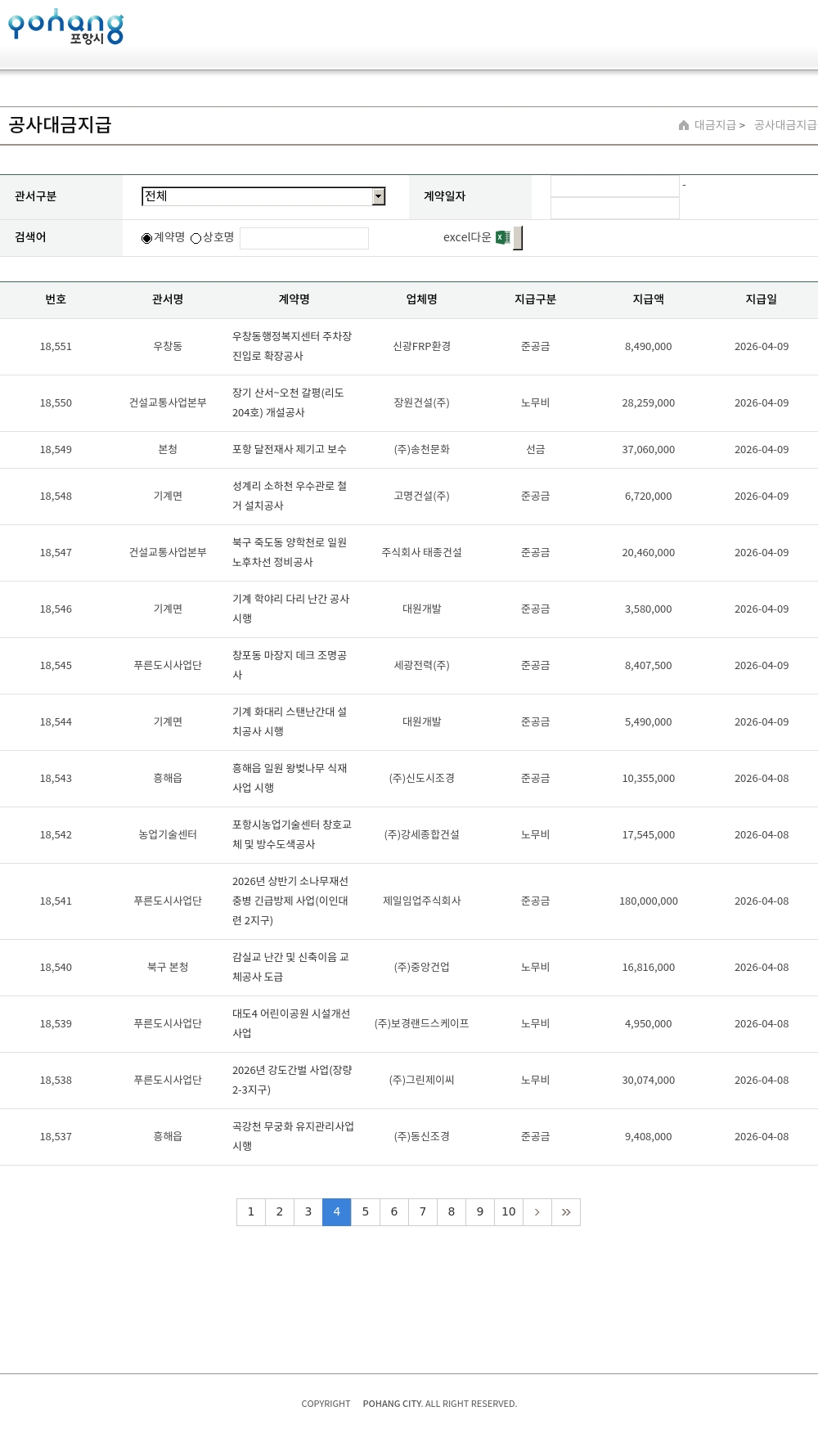Tap the contract start date field

pos(615,186)
